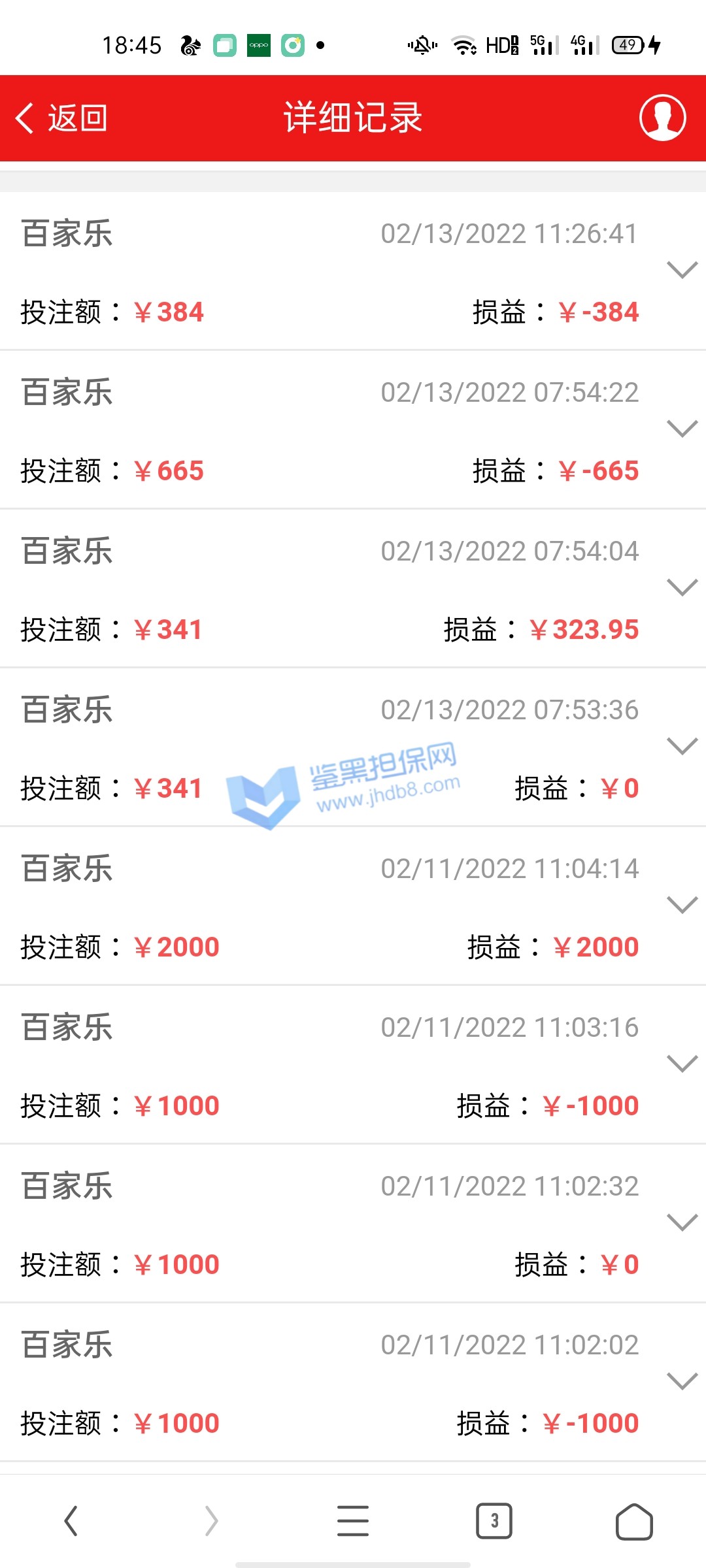Expand the record from 02/11/2022 11:03:16
The height and width of the screenshot is (1568, 706).
click(x=682, y=1064)
